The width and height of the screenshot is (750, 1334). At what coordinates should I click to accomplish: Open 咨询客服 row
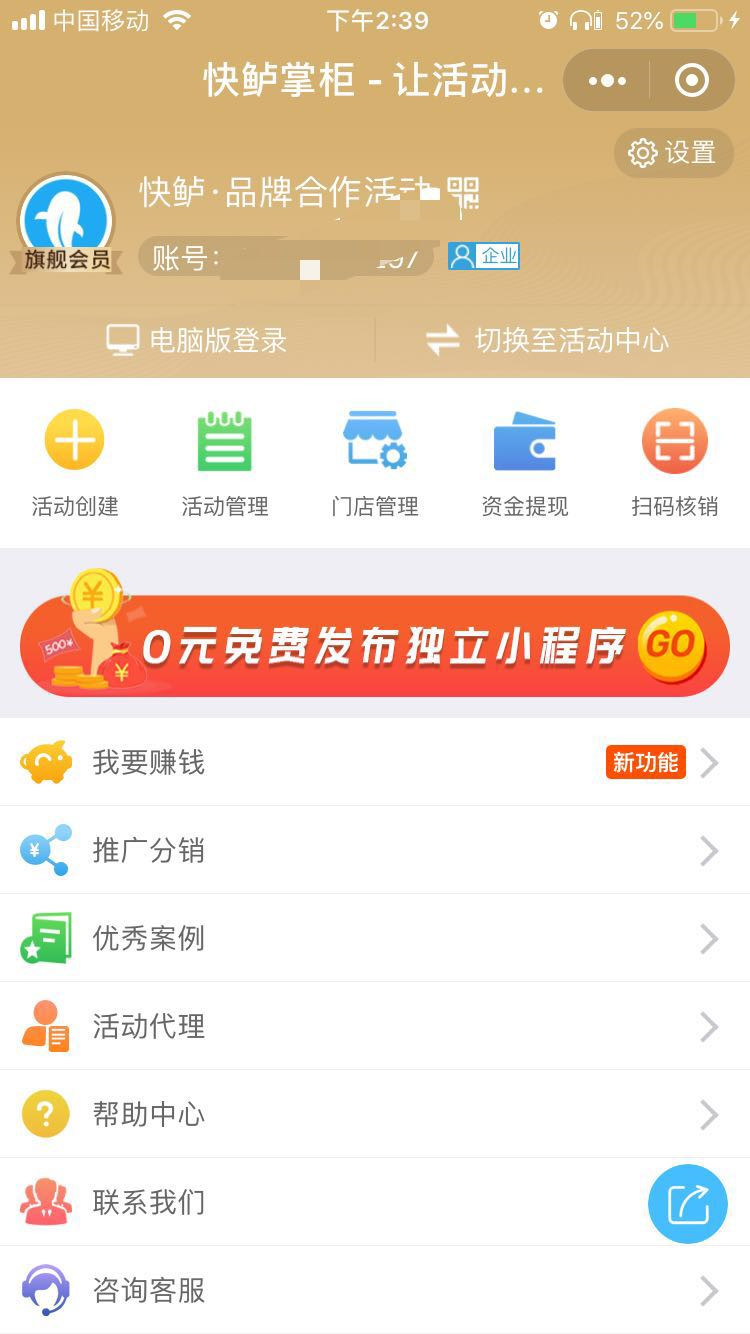tap(375, 1291)
